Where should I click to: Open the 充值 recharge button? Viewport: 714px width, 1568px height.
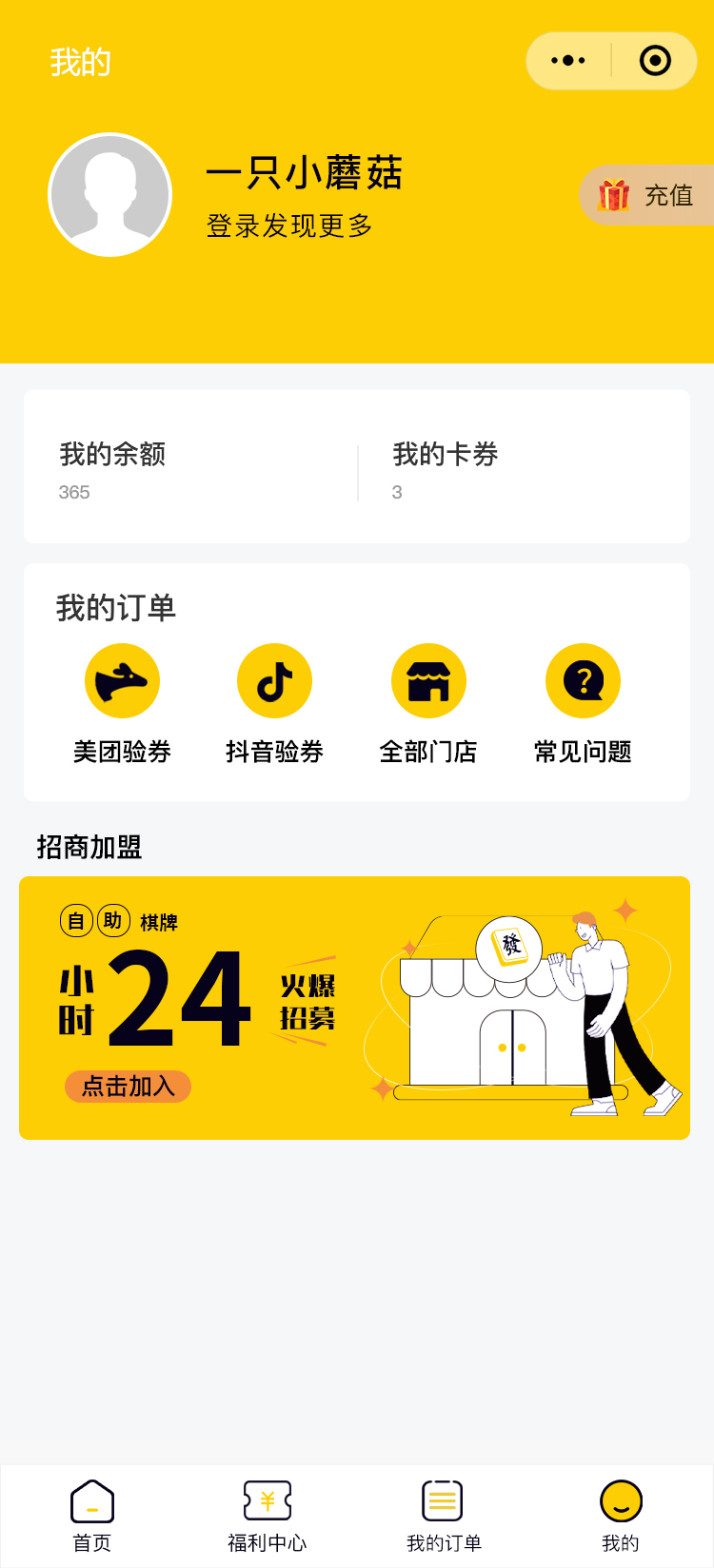click(x=647, y=195)
